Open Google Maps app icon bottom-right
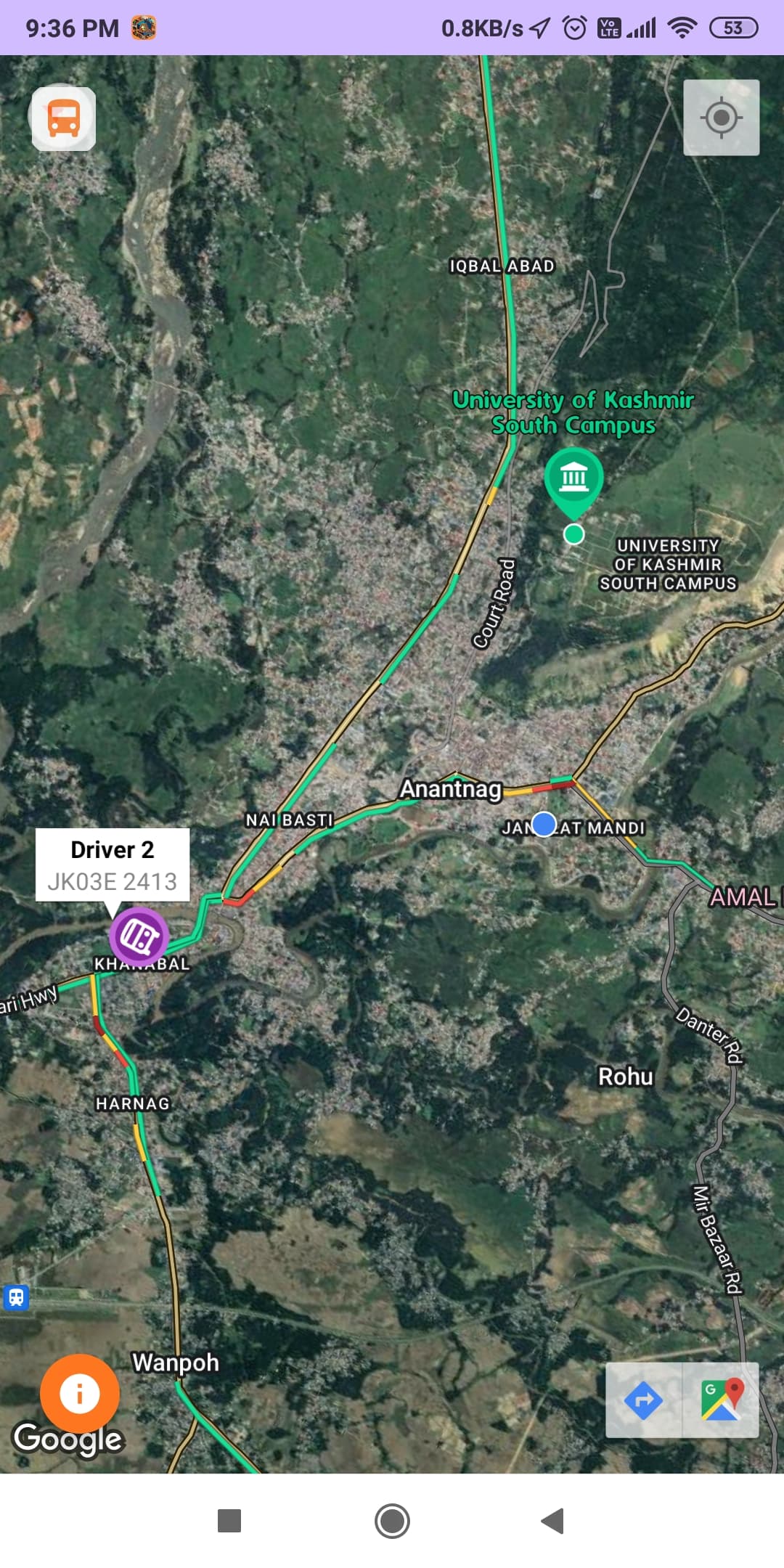Image resolution: width=784 pixels, height=1568 pixels. pyautogui.click(x=722, y=1402)
